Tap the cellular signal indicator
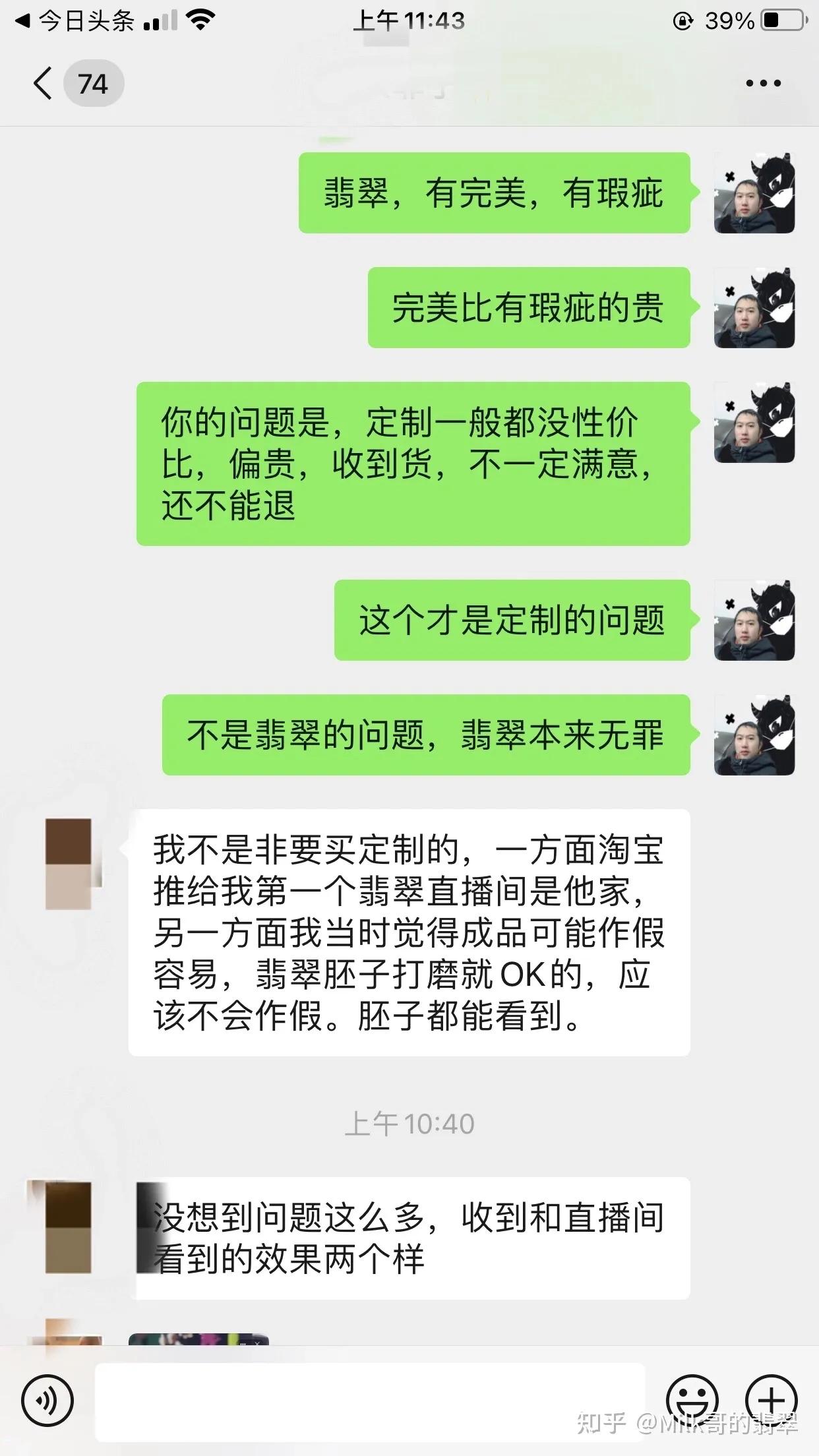Screen dimensions: 819x1456 coord(160,21)
